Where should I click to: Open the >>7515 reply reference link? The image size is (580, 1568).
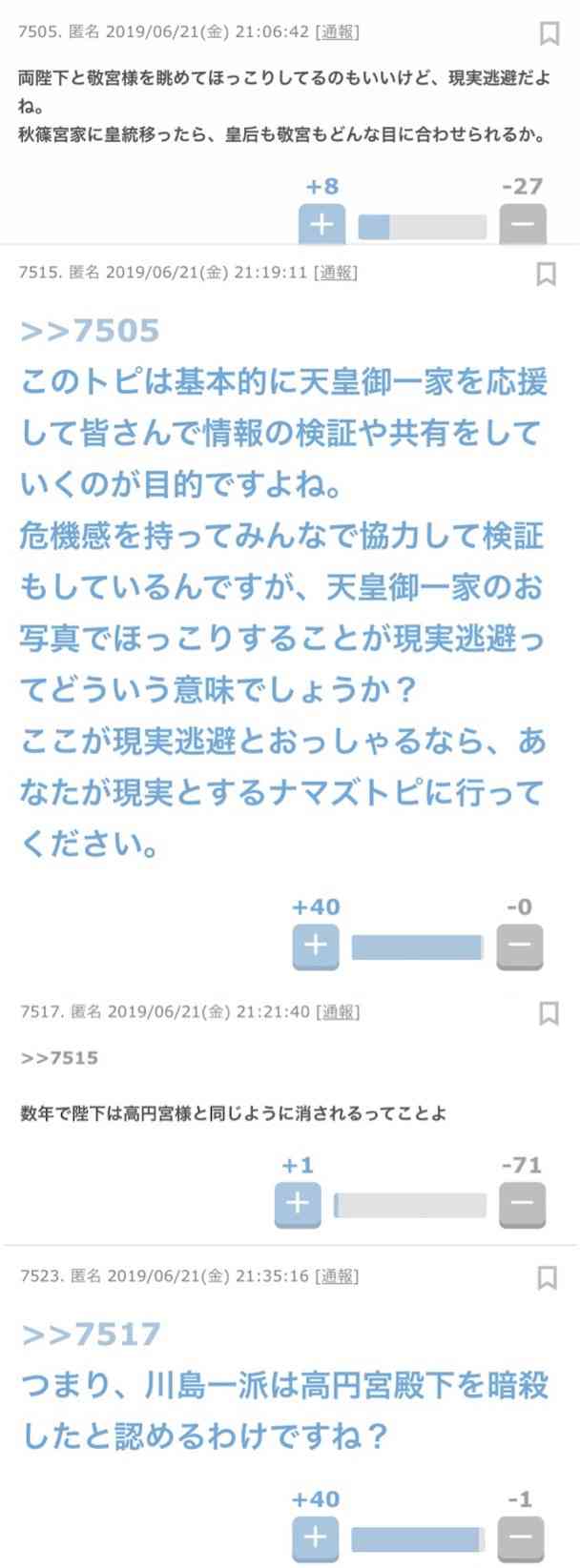pyautogui.click(x=59, y=1058)
